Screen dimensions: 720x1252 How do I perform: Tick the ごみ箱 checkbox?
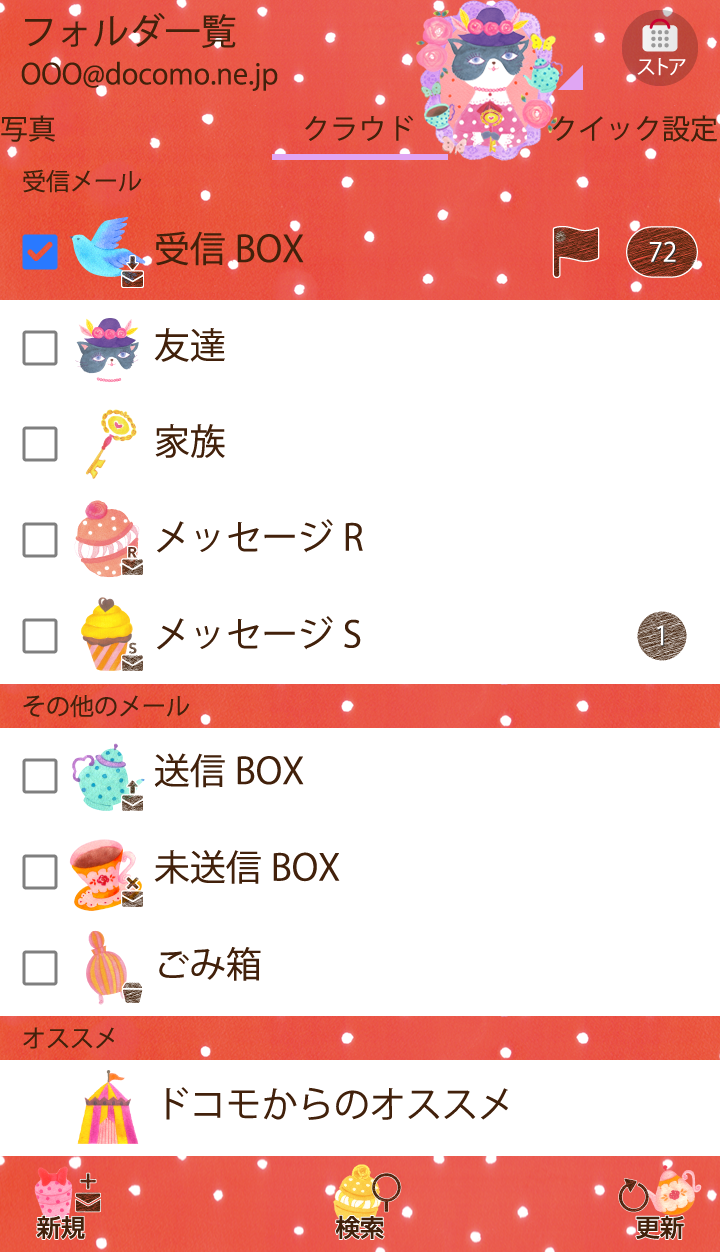coord(40,967)
